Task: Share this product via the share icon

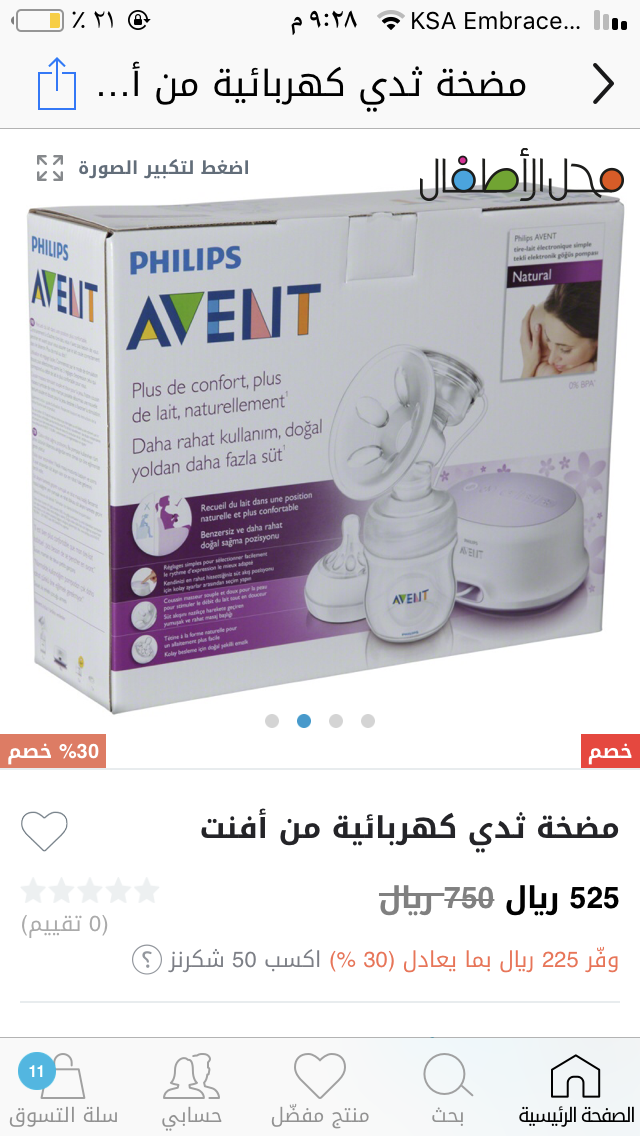Action: click(x=57, y=85)
